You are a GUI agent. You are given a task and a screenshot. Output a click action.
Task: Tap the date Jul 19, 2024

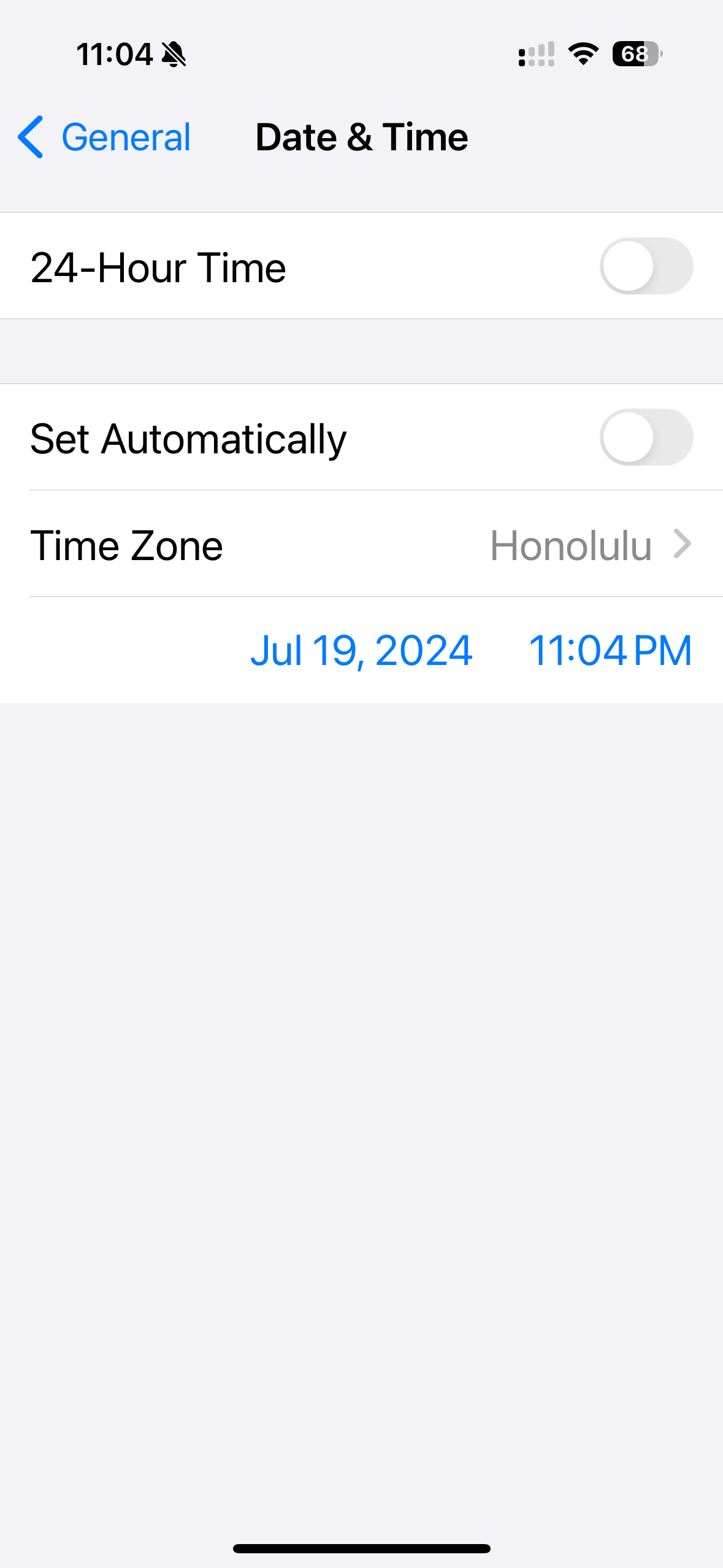tap(361, 651)
